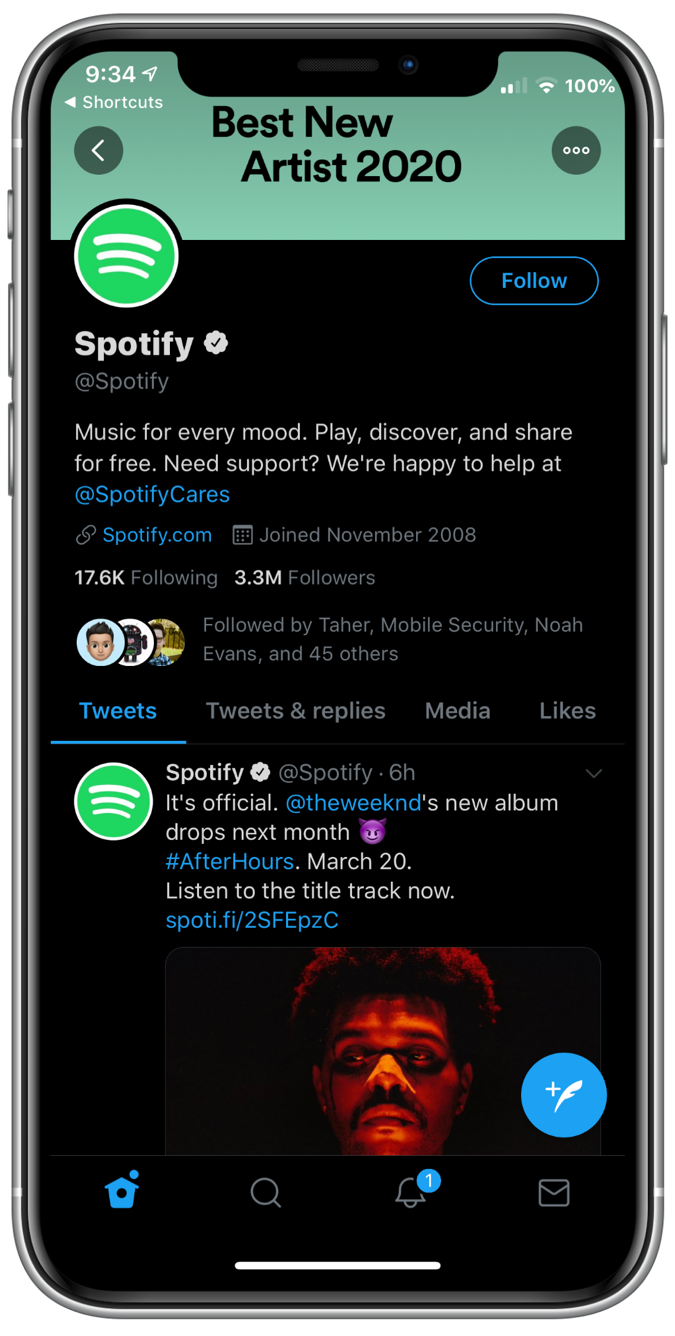The height and width of the screenshot is (1336, 675).
Task: View the 17.6K Following list
Action: [146, 578]
